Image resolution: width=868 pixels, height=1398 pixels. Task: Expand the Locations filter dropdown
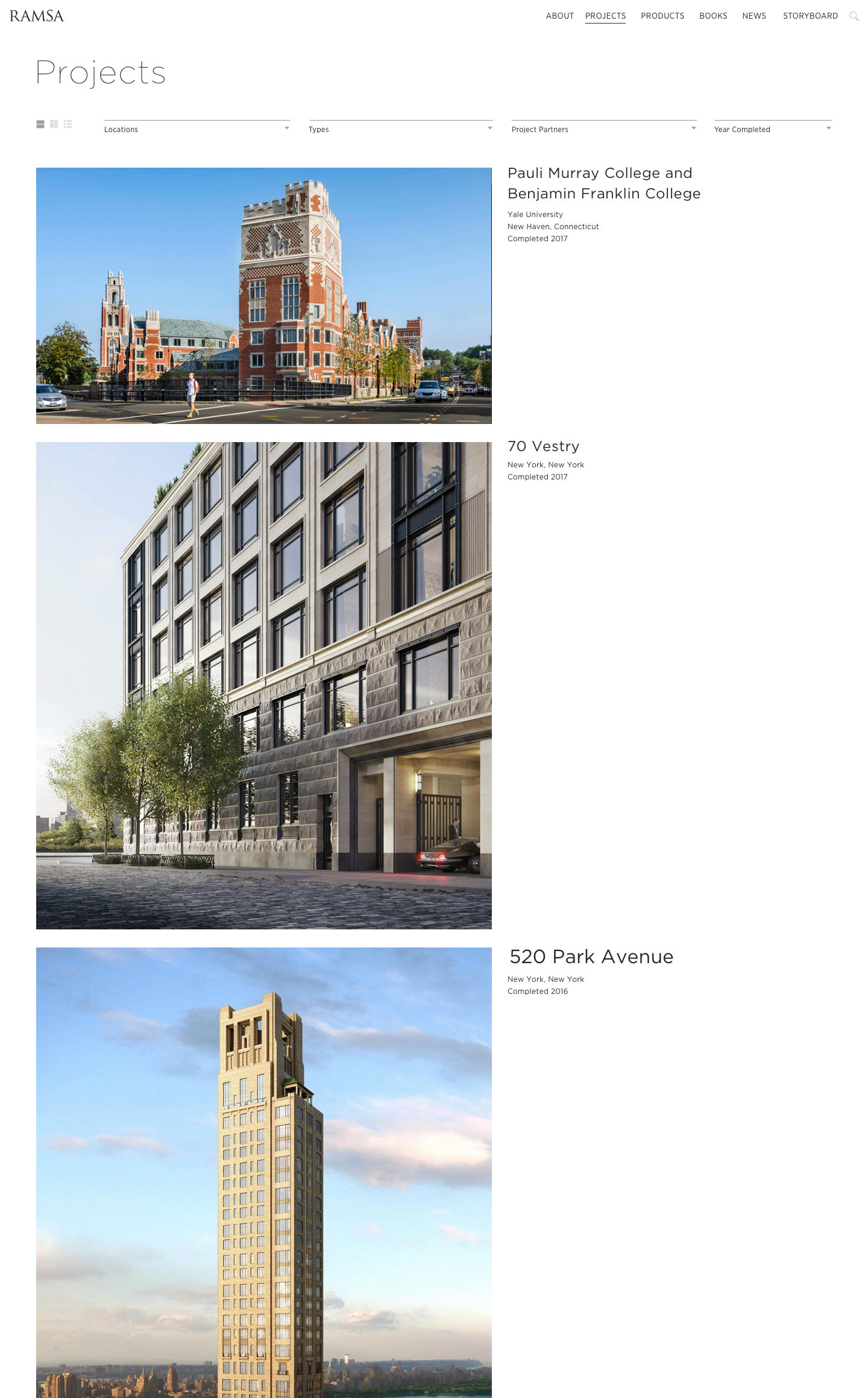[197, 129]
